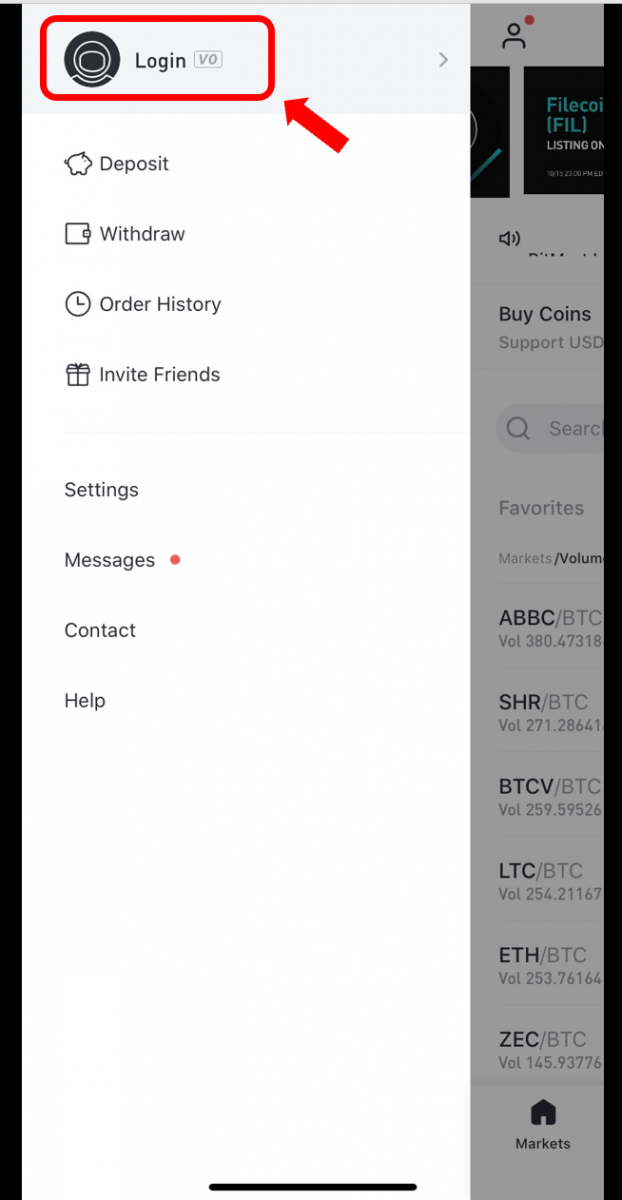The image size is (622, 1200).
Task: Open Help
Action: [x=85, y=701]
